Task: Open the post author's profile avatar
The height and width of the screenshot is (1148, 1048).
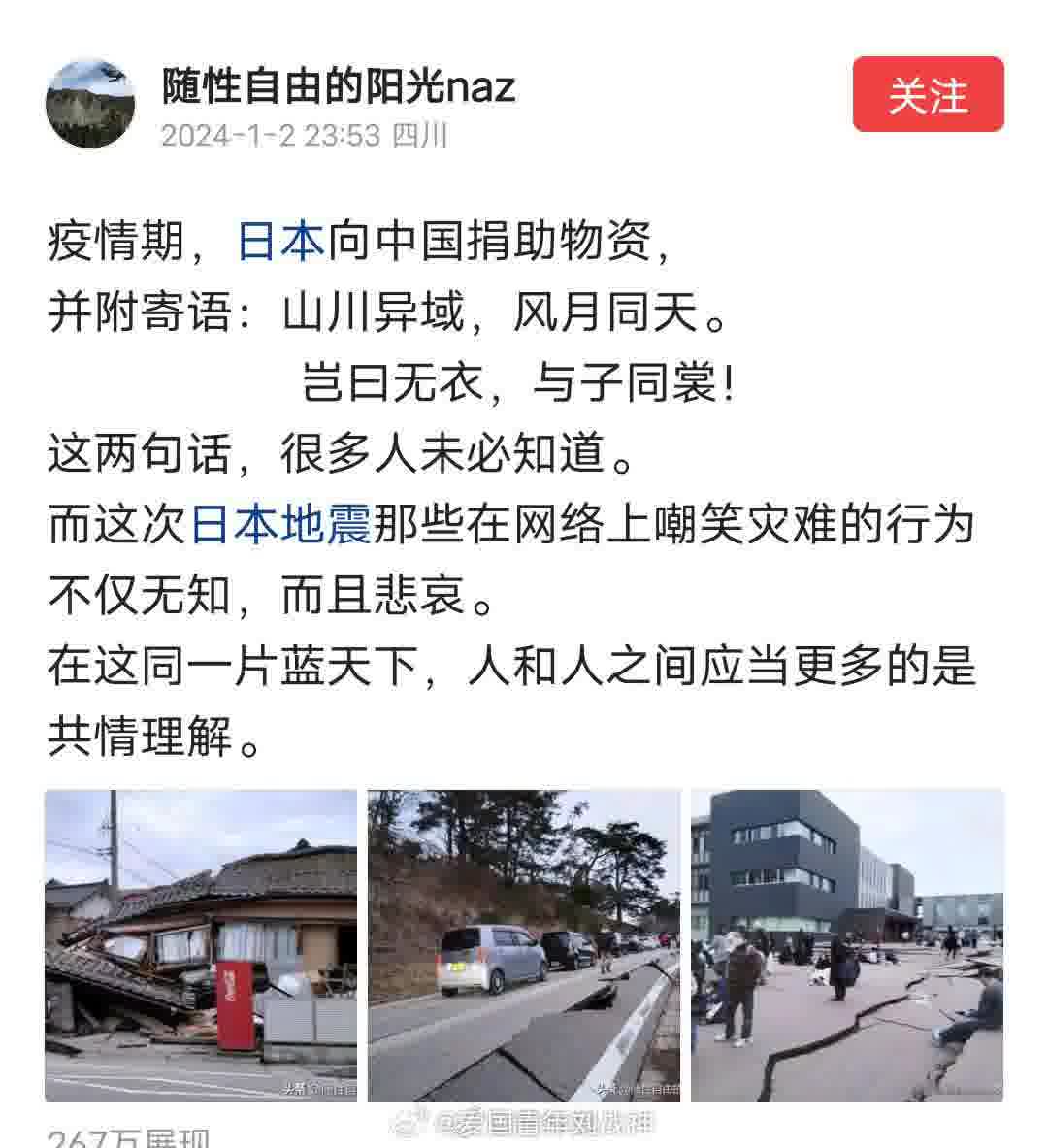Action: click(x=90, y=104)
